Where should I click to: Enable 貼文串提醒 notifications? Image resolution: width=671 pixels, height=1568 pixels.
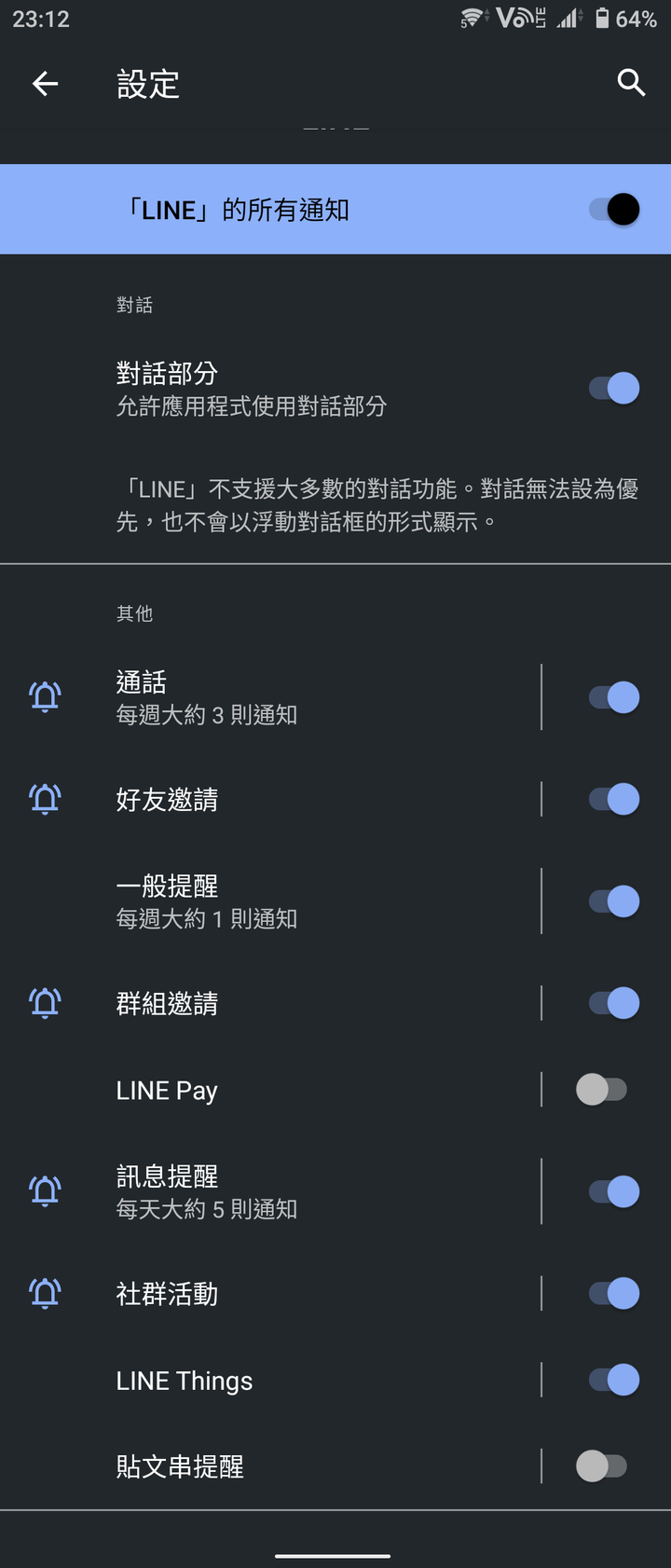coord(602,1466)
